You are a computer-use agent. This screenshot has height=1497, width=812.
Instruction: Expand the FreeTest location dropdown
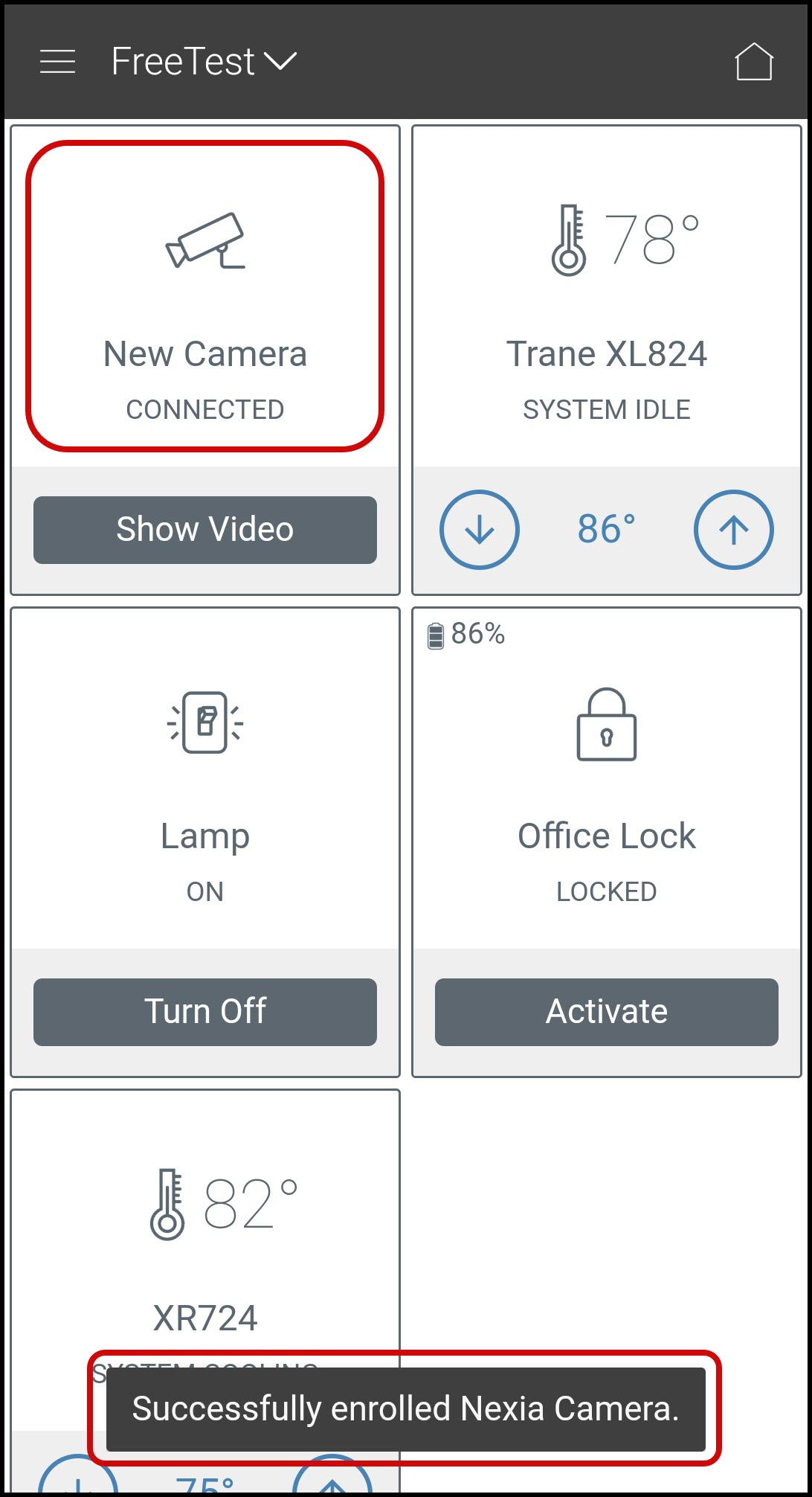click(204, 62)
